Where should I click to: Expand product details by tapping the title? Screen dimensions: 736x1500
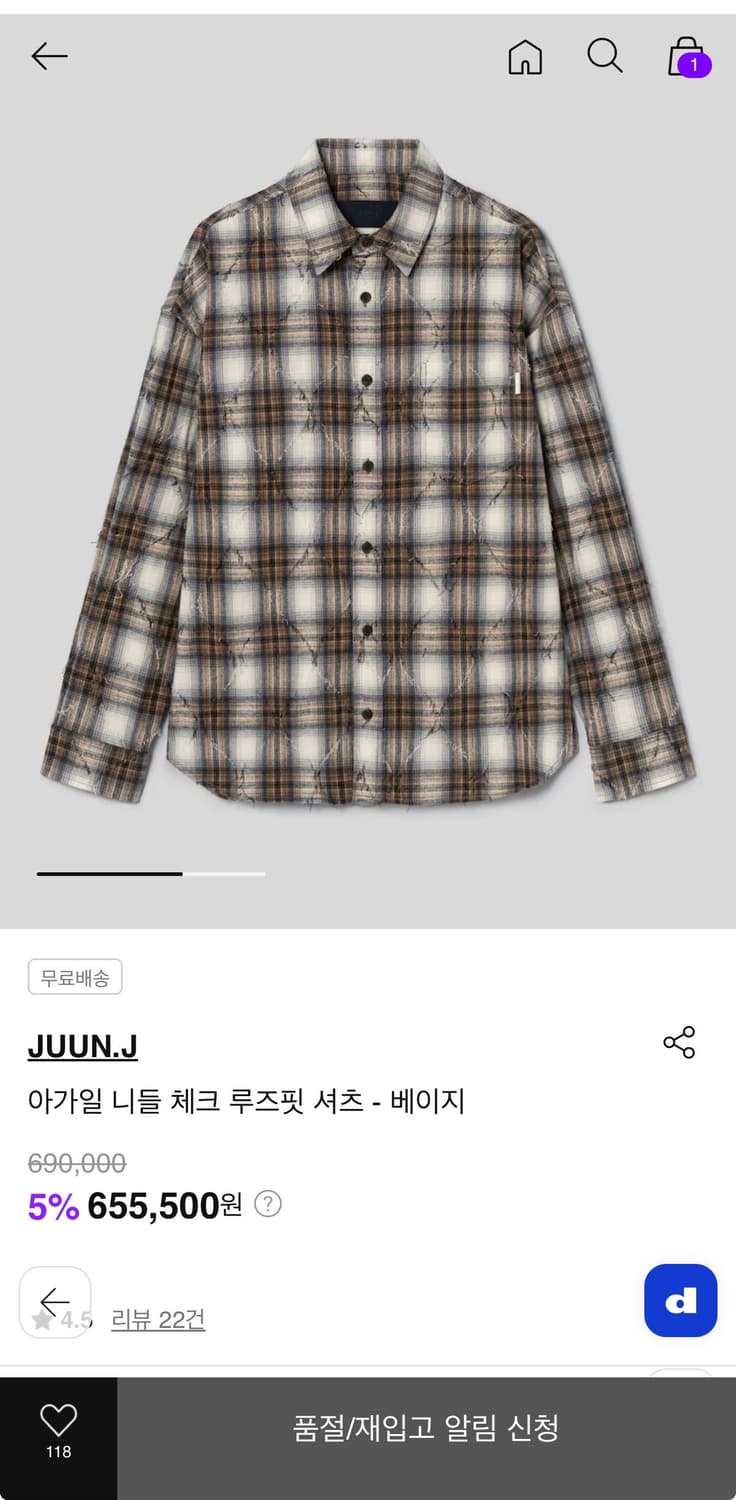point(250,1098)
